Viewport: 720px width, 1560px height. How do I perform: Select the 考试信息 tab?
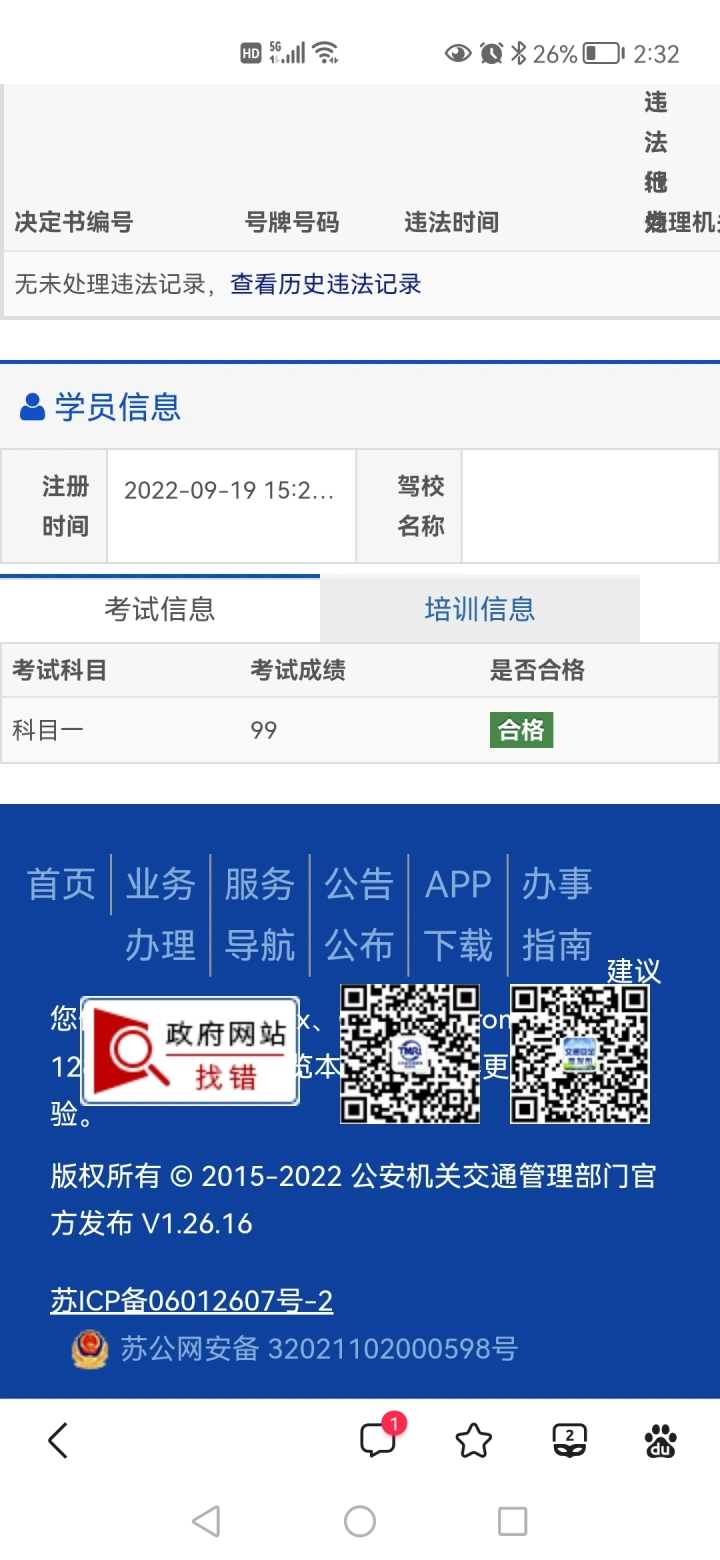point(160,609)
